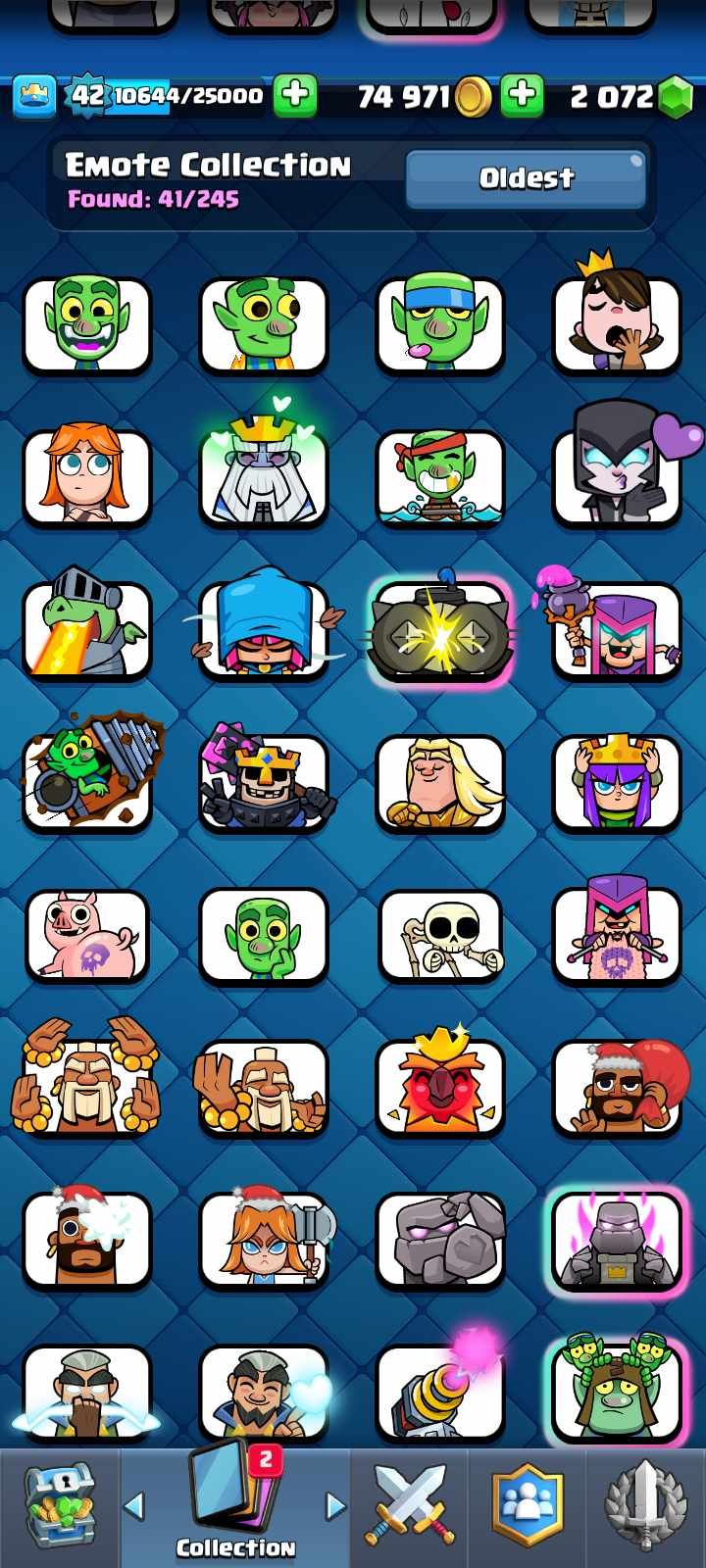
Task: Select the laughing goblin emote
Action: [87, 325]
